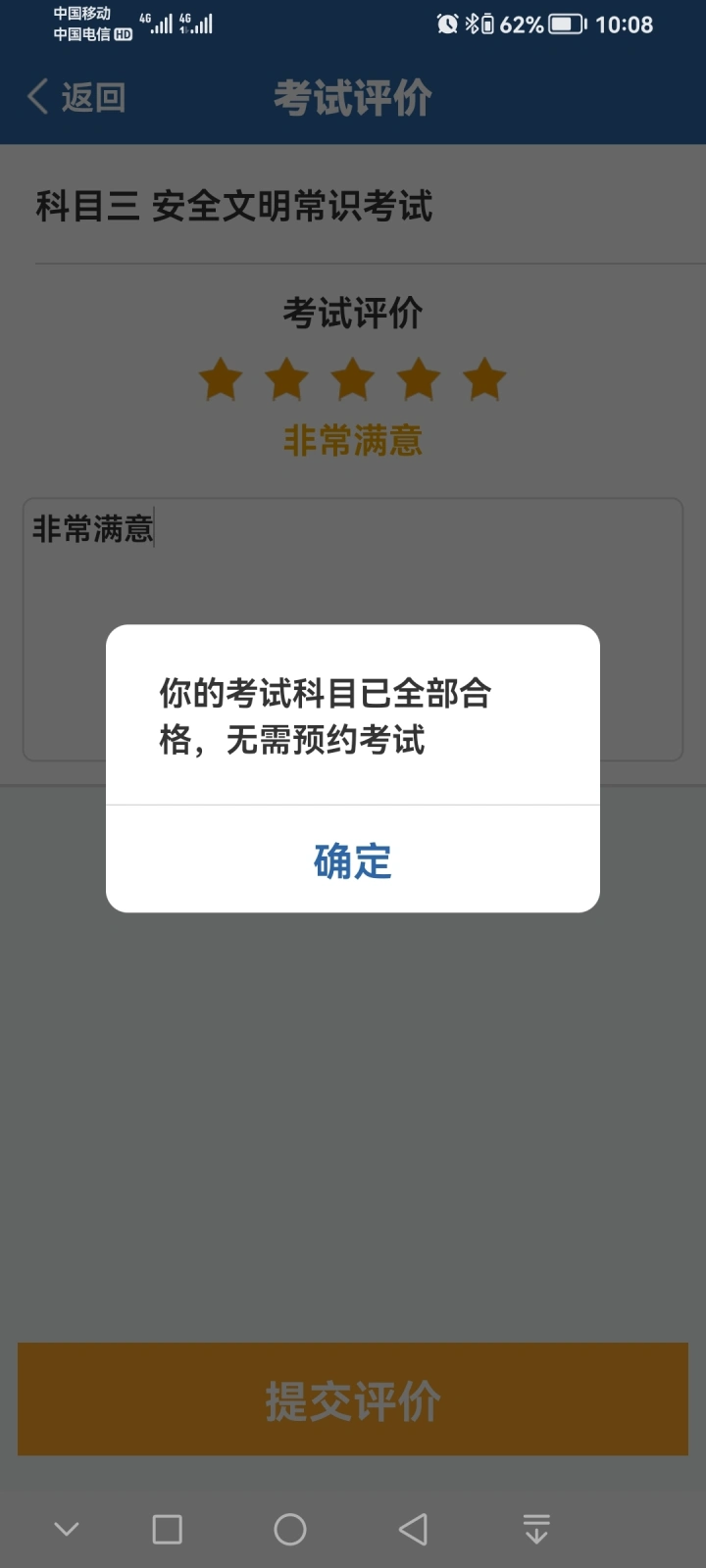The height and width of the screenshot is (1568, 706).
Task: Submit the review via 提交评价
Action: pos(353,1399)
